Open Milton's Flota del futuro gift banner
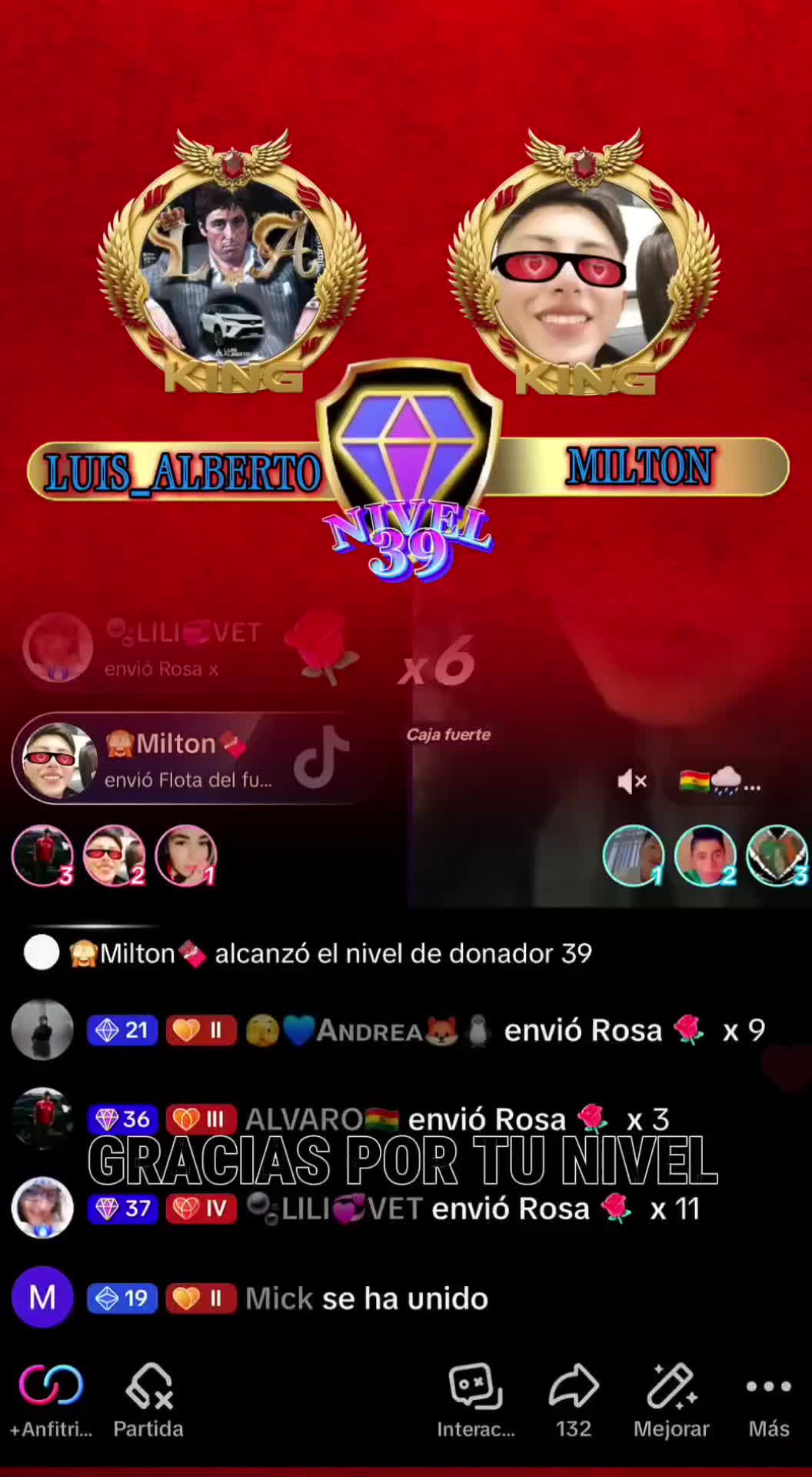The height and width of the screenshot is (1477, 812). click(x=188, y=759)
